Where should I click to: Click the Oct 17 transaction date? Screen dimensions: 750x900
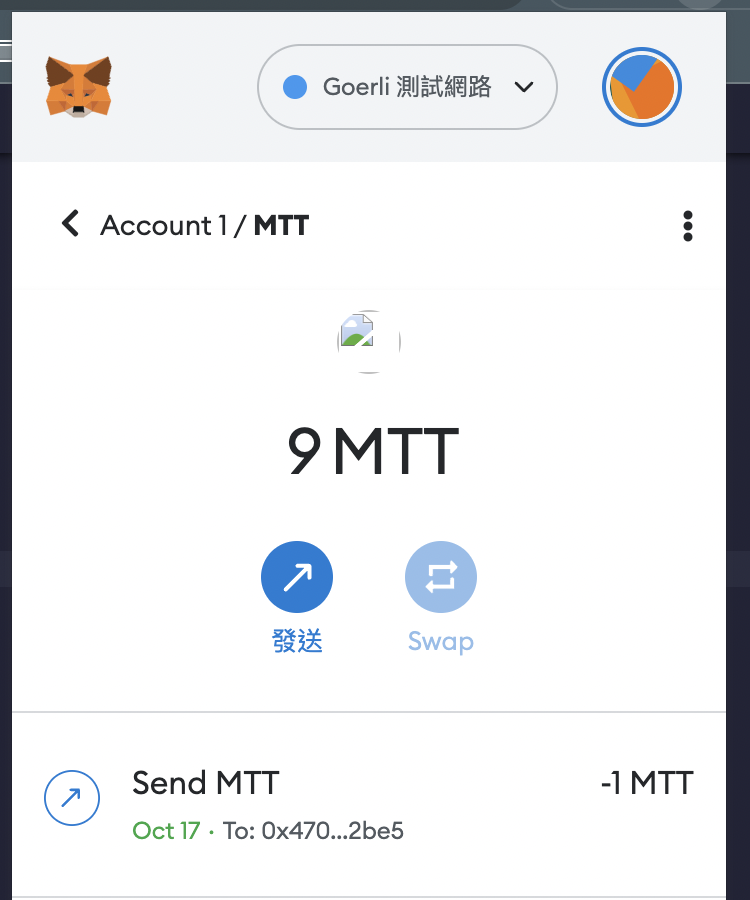pos(166,831)
